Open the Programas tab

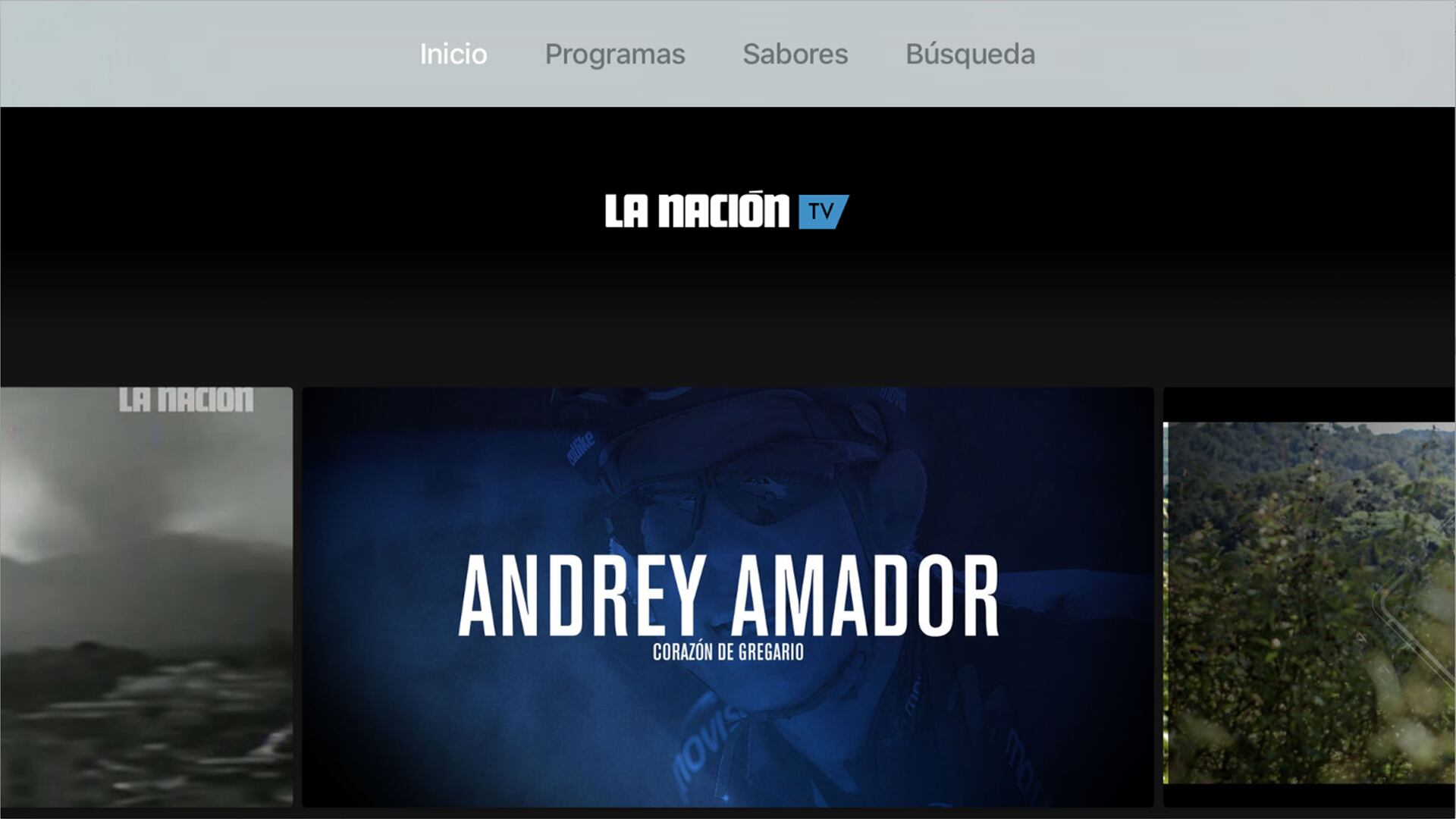614,55
